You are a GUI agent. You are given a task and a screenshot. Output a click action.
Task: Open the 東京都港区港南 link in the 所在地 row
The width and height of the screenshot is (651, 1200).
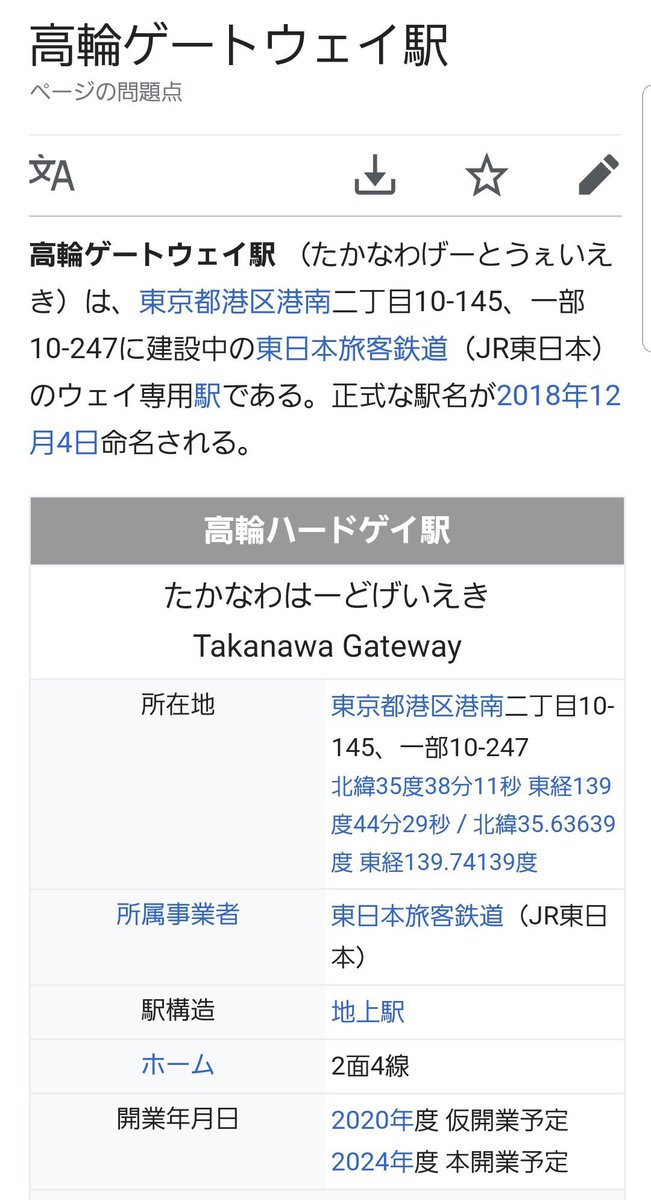coord(417,706)
